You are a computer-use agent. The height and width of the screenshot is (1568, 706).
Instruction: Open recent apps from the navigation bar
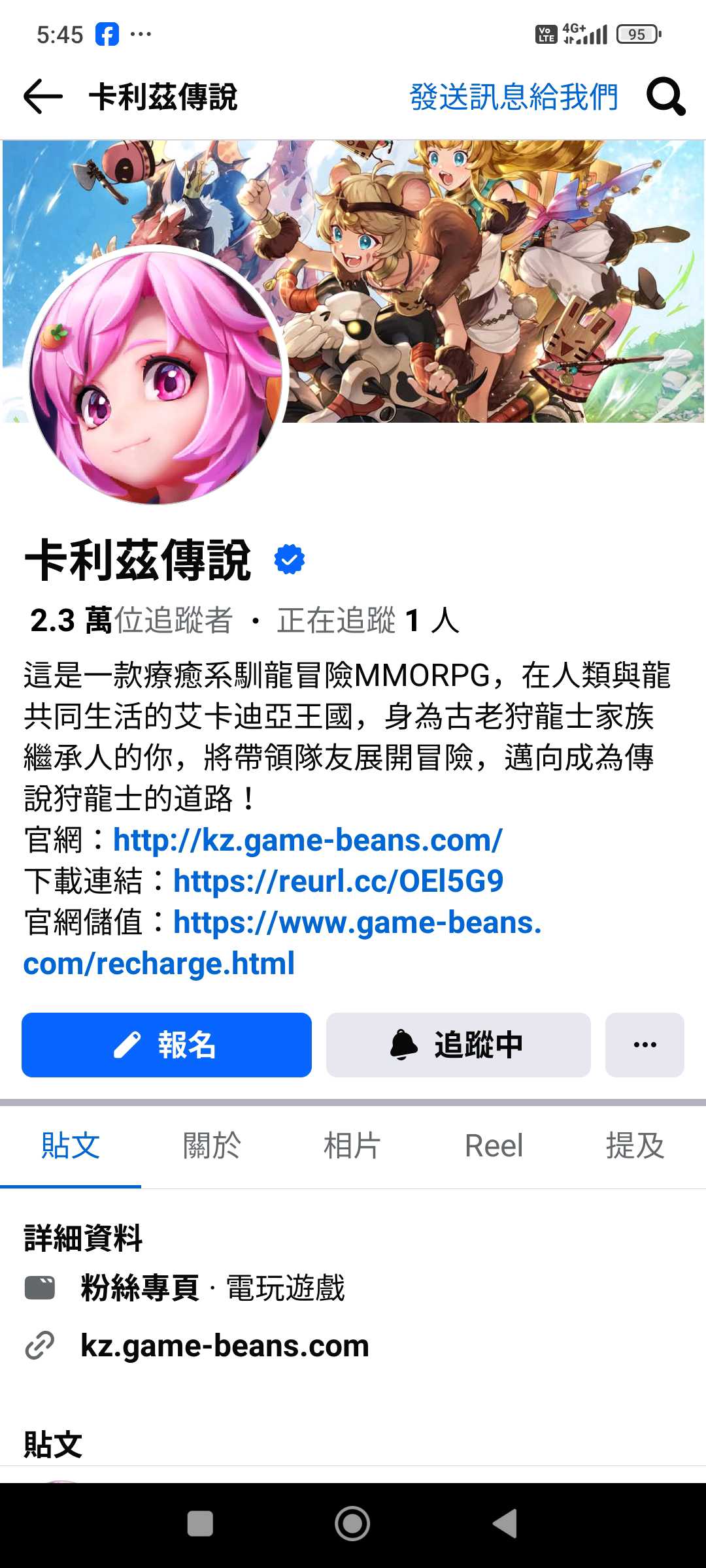click(200, 1524)
